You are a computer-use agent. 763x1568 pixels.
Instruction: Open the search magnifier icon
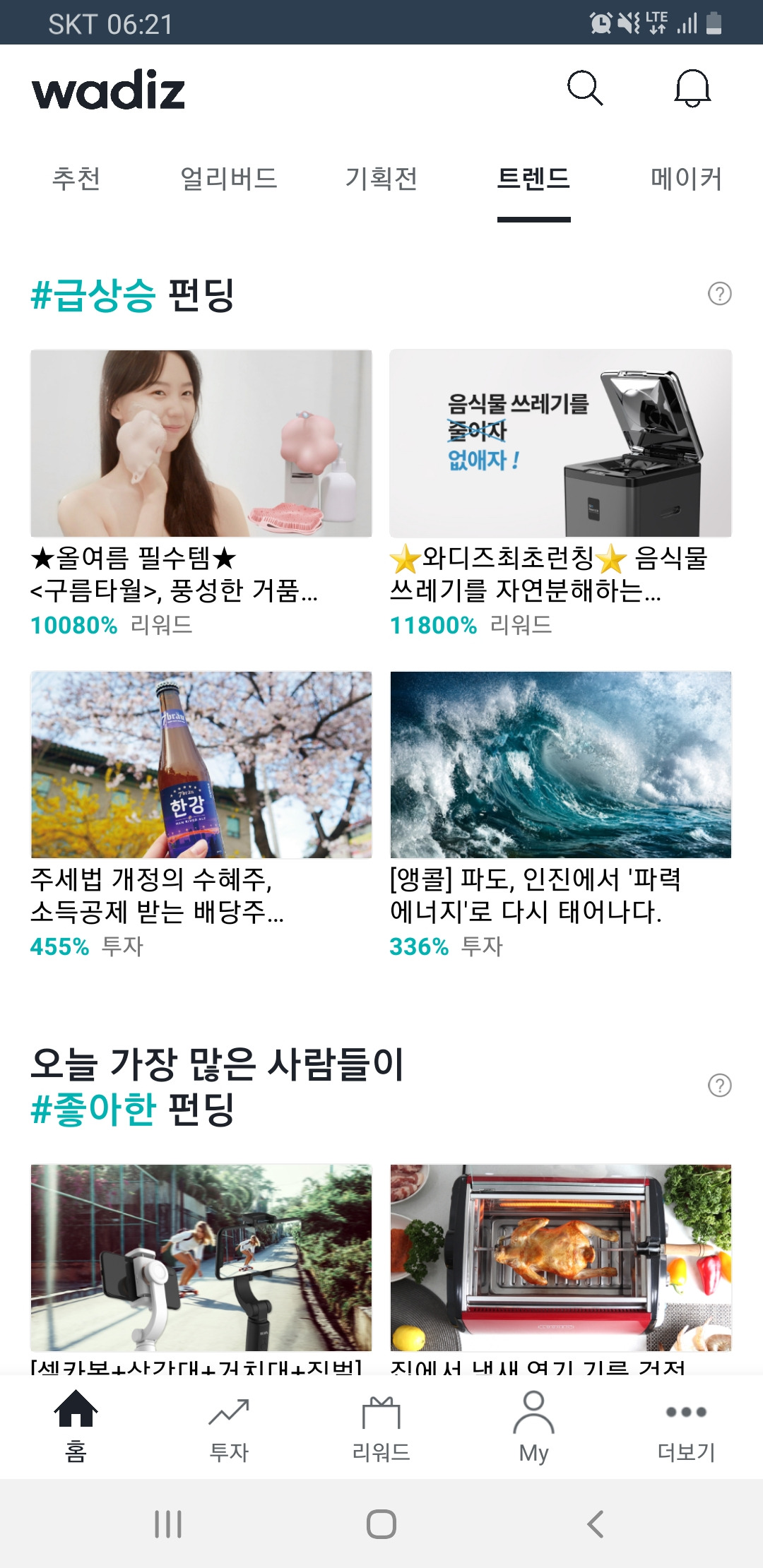click(x=585, y=88)
